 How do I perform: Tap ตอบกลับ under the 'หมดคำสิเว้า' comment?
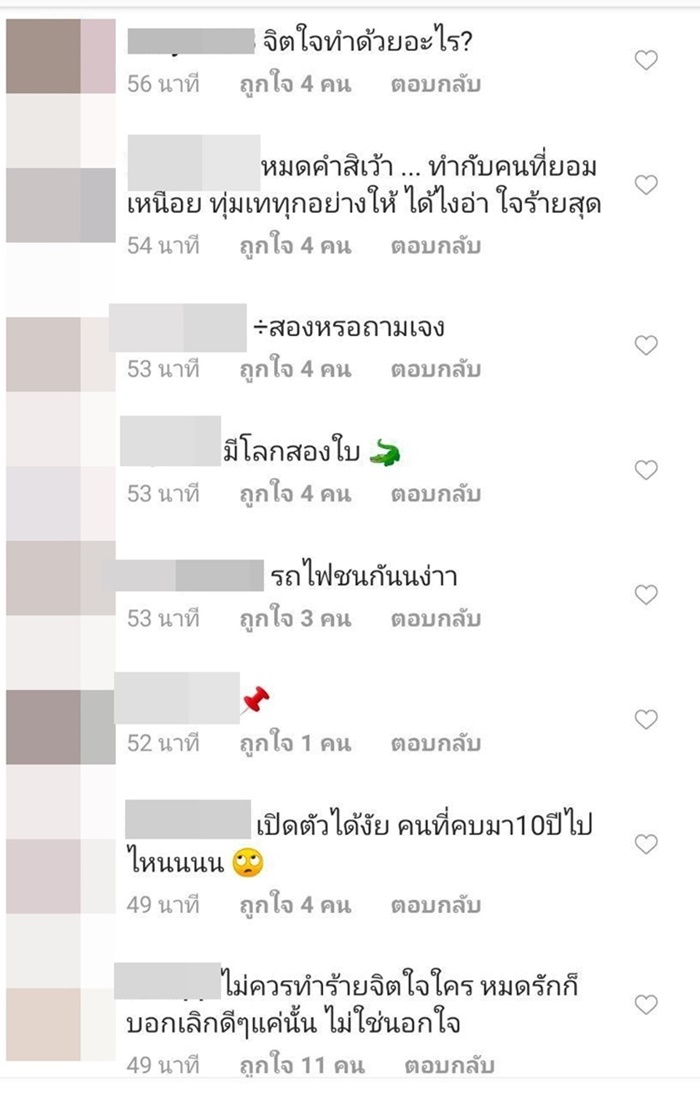click(x=436, y=245)
